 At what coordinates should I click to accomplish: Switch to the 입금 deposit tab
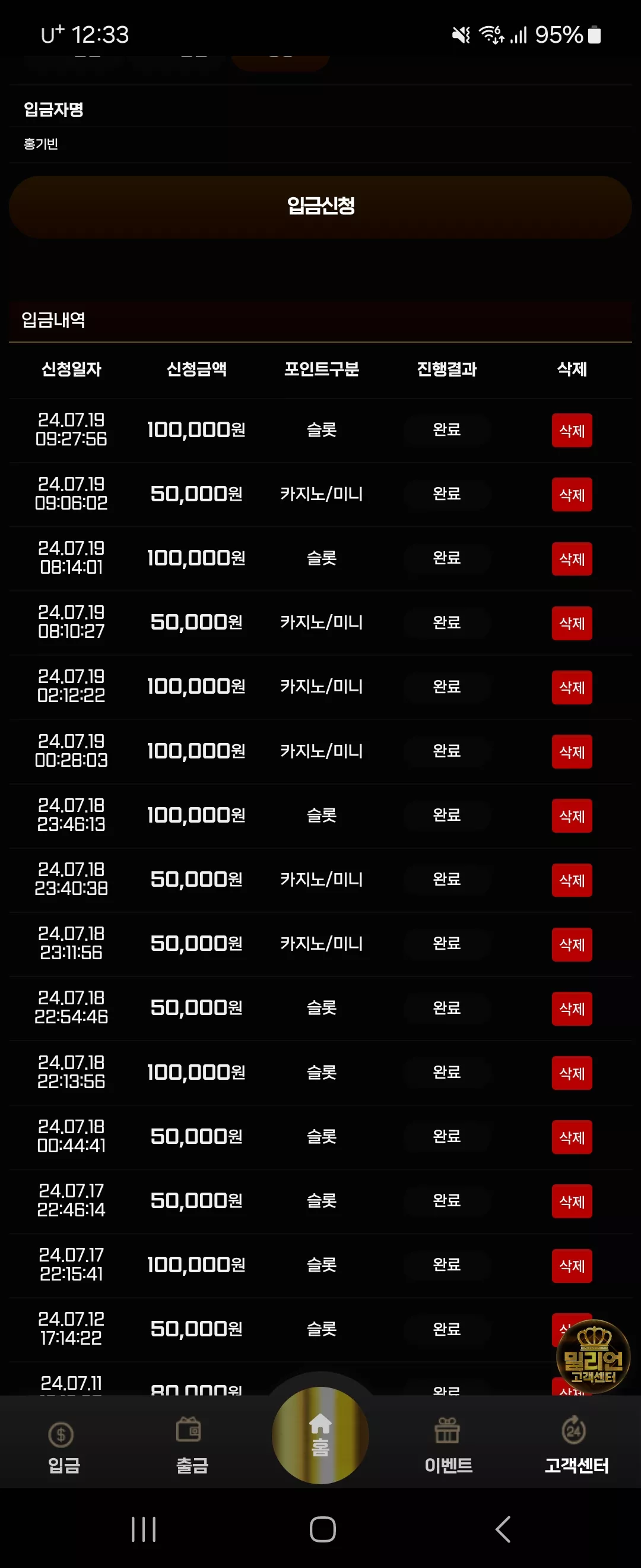click(x=64, y=1447)
